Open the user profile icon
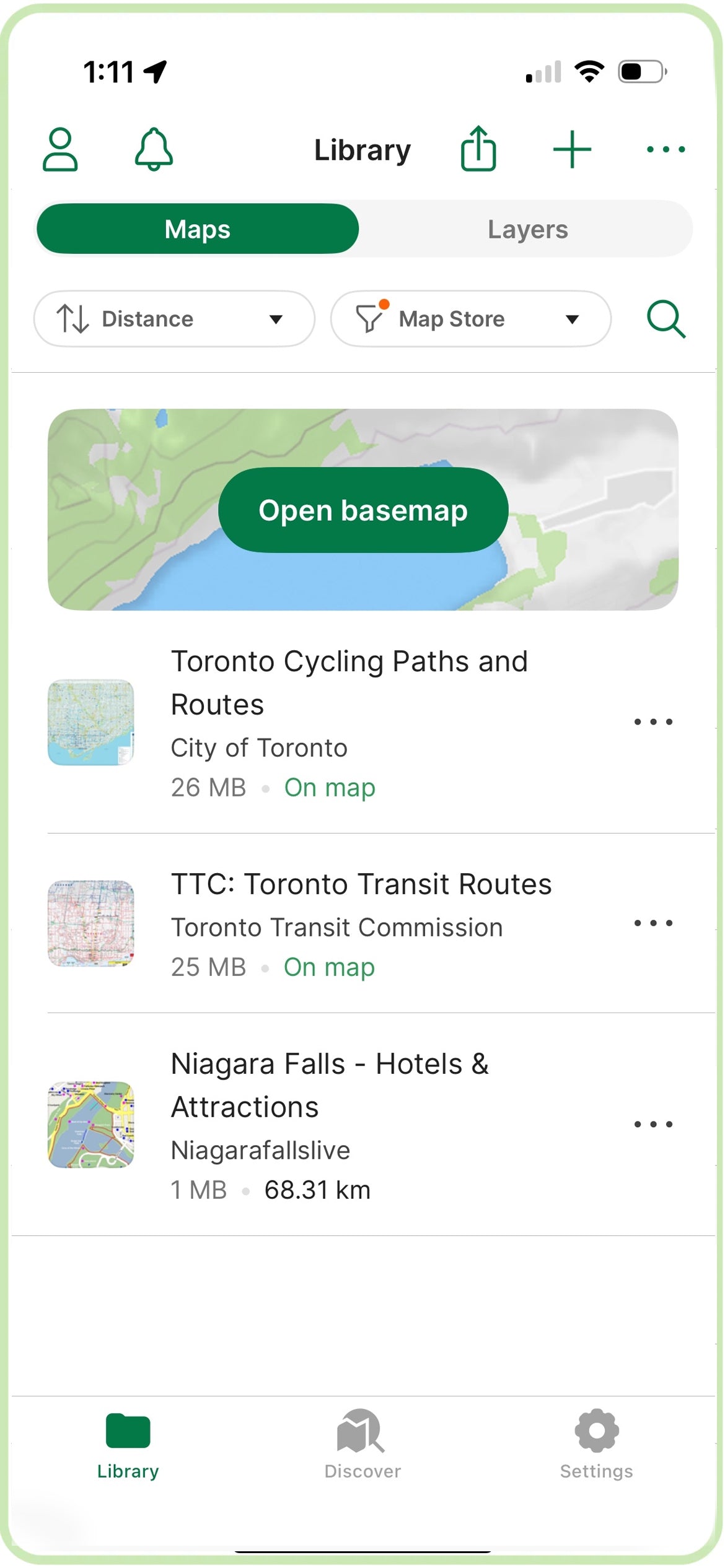 [60, 149]
